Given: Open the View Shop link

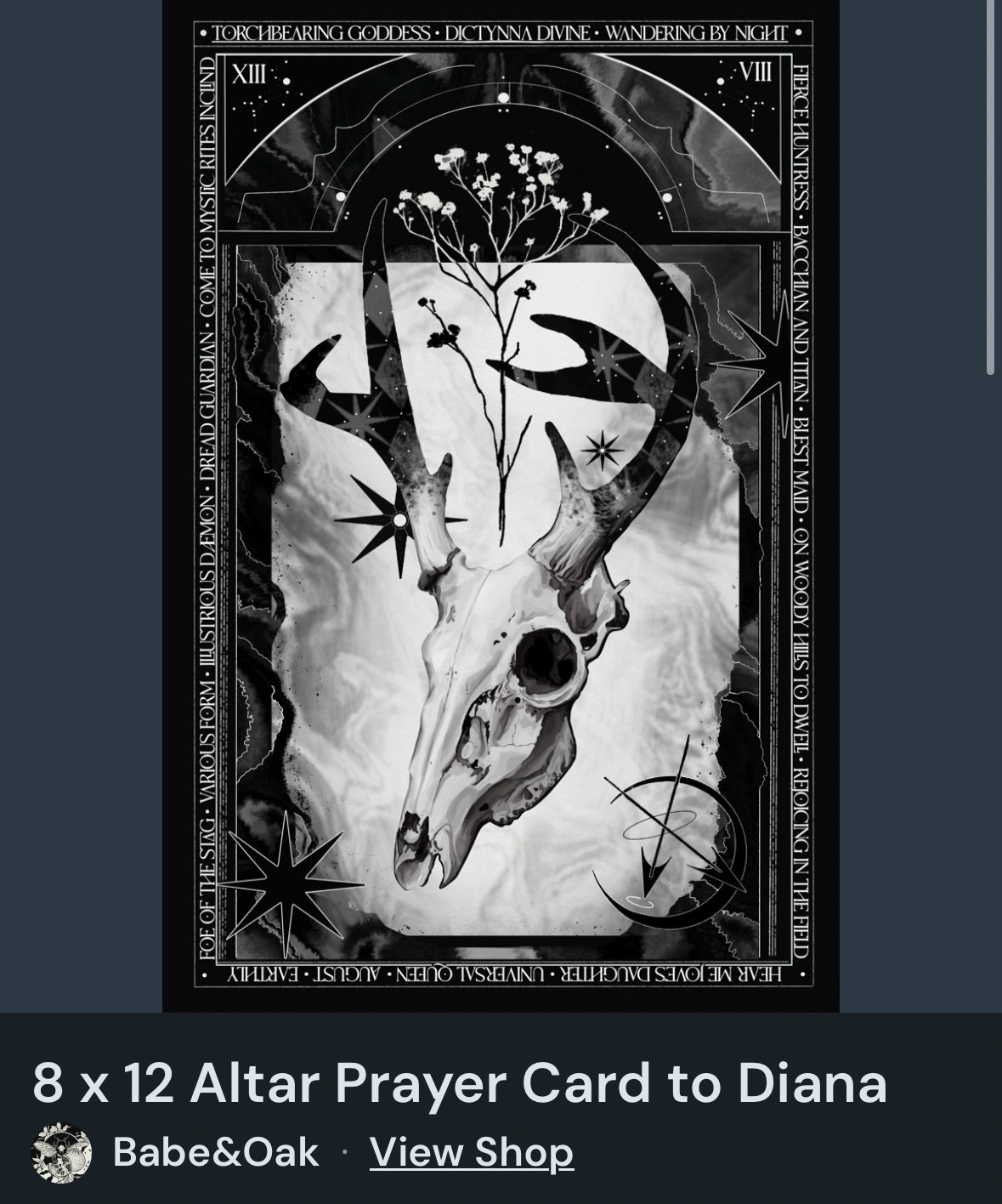Looking at the screenshot, I should [472, 1153].
